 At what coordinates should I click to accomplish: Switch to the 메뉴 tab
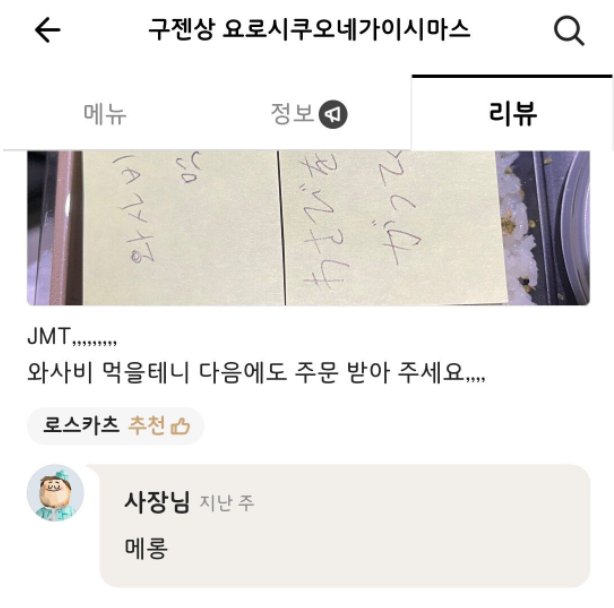coord(105,114)
